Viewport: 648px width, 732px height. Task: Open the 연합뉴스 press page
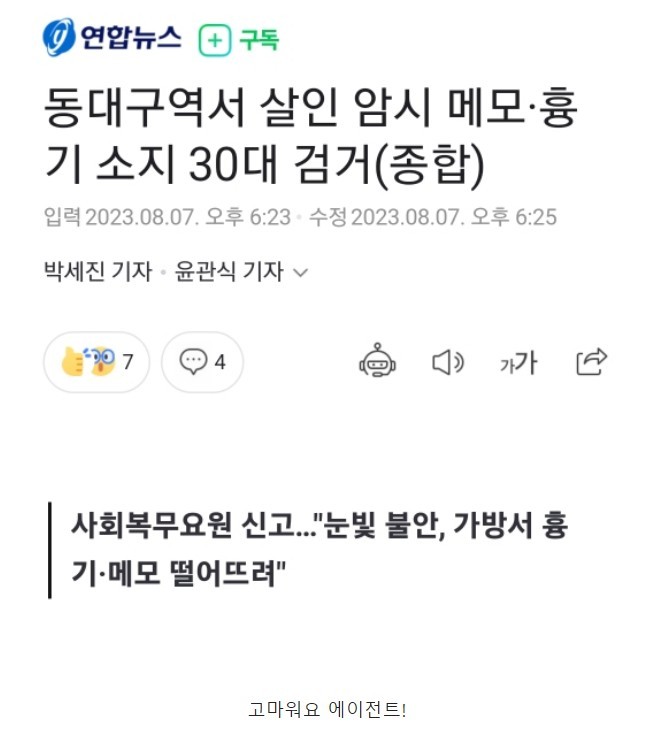[x=112, y=39]
